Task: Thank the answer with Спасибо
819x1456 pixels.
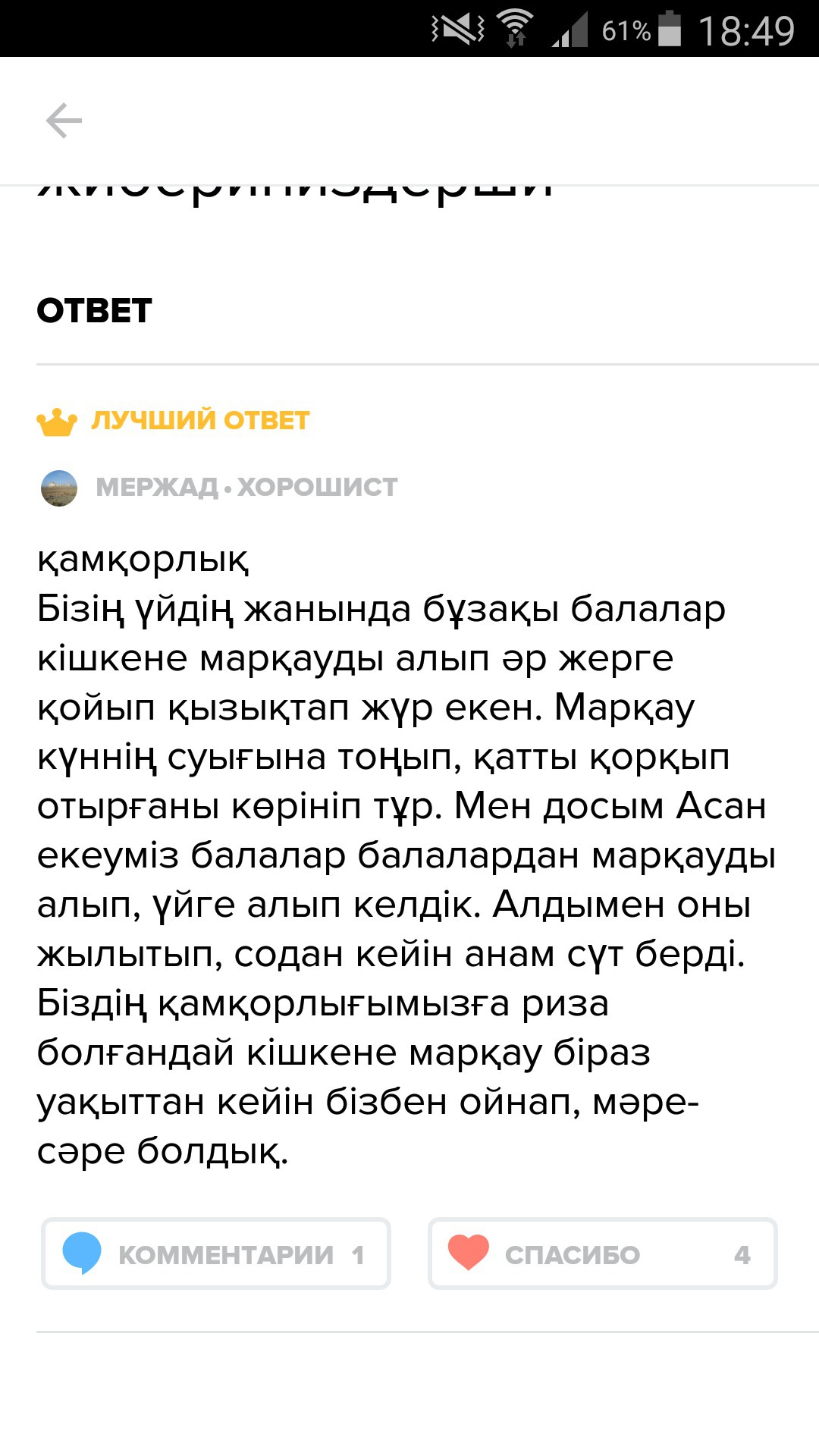Action: click(x=602, y=1254)
